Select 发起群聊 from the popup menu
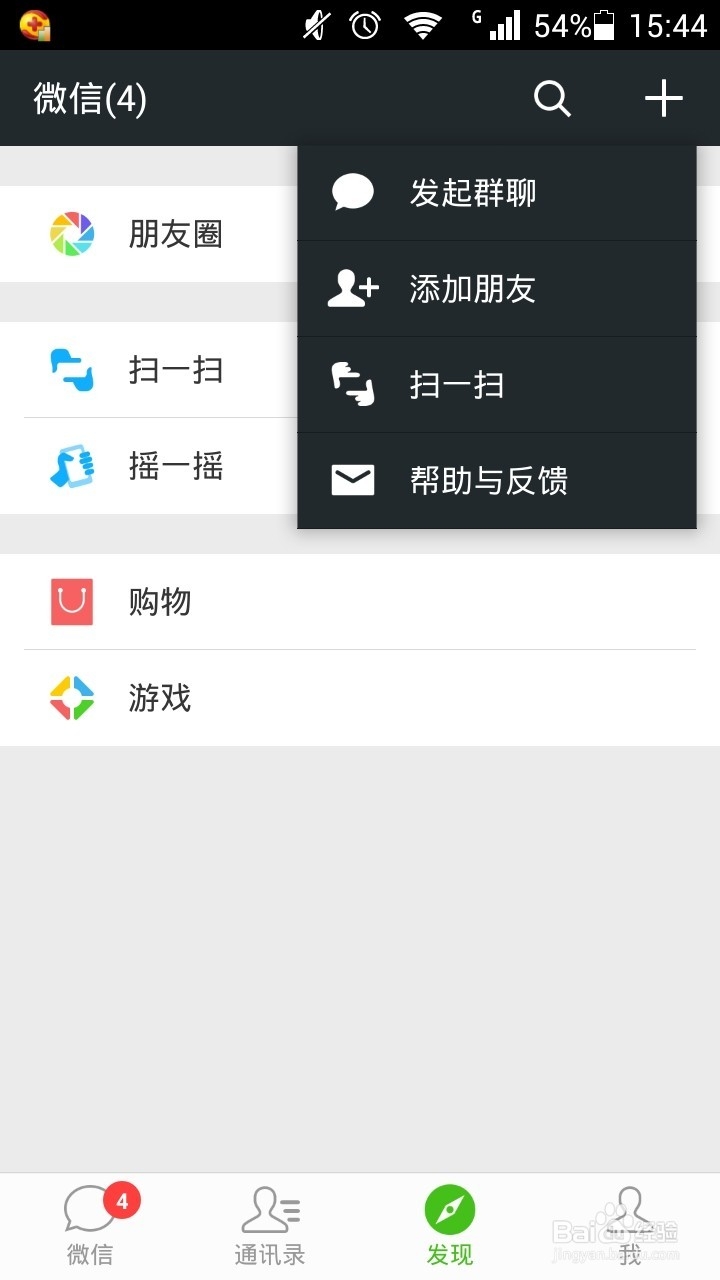 [x=470, y=191]
